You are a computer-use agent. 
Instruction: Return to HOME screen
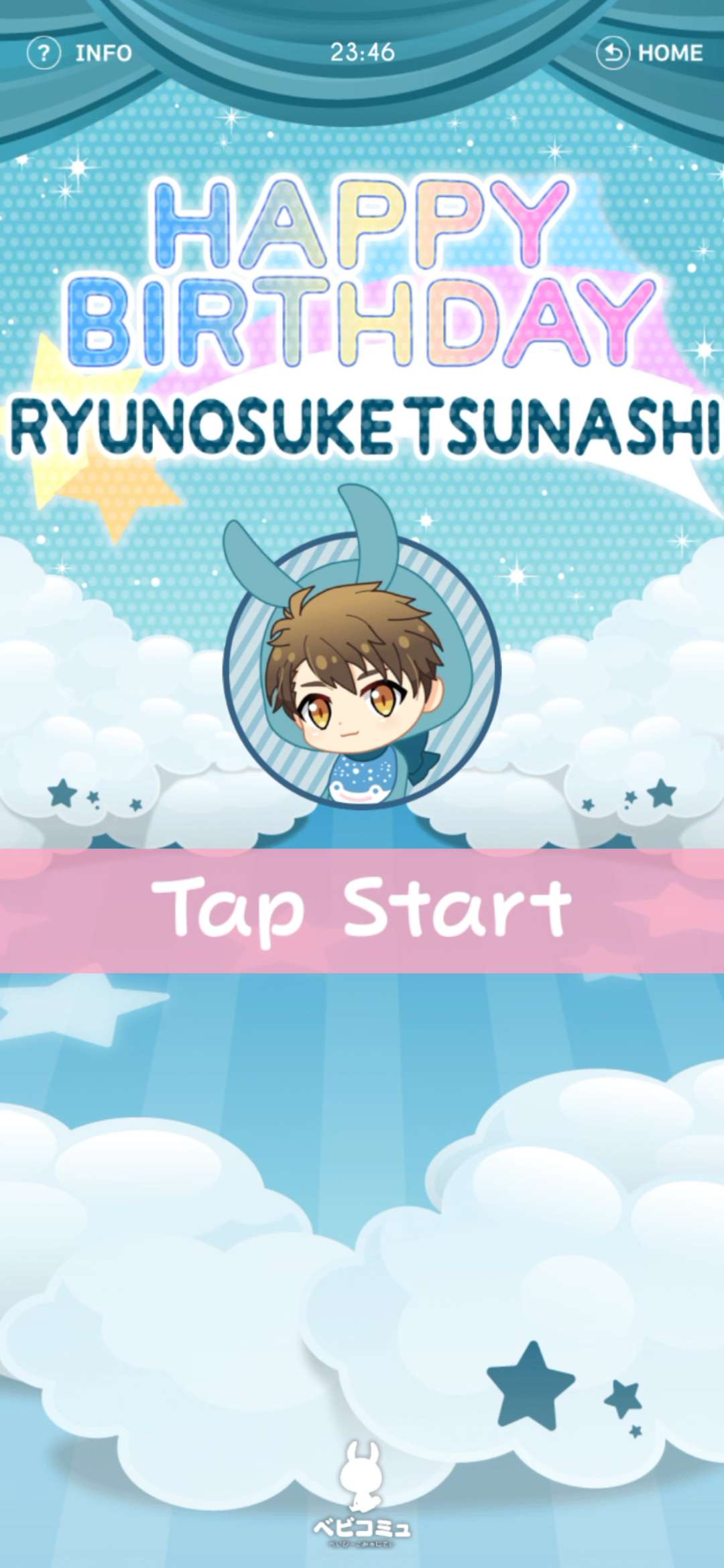pyautogui.click(x=650, y=53)
